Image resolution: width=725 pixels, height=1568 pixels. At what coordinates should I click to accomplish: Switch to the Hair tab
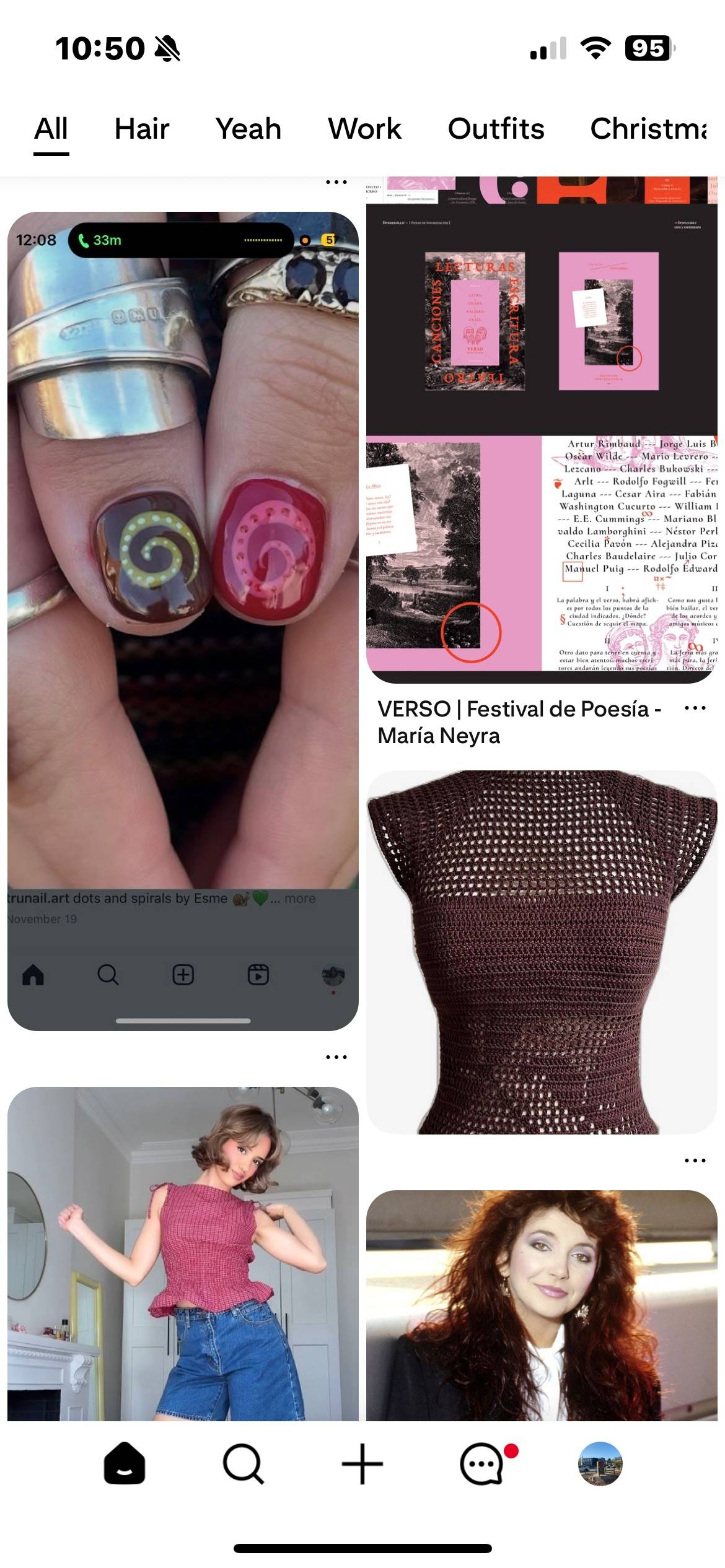coord(142,129)
